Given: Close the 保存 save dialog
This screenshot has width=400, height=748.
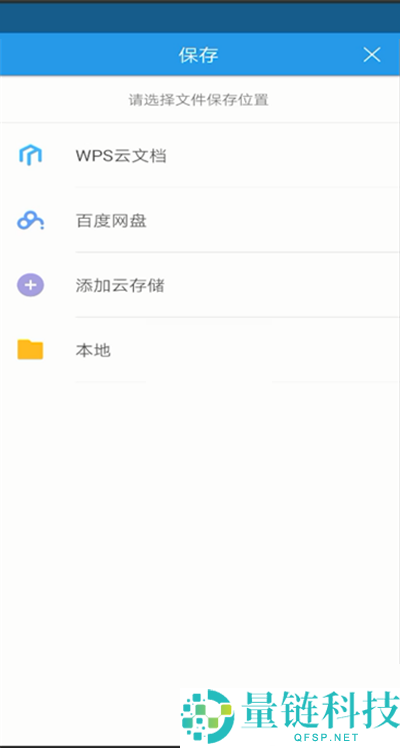Looking at the screenshot, I should (x=371, y=55).
